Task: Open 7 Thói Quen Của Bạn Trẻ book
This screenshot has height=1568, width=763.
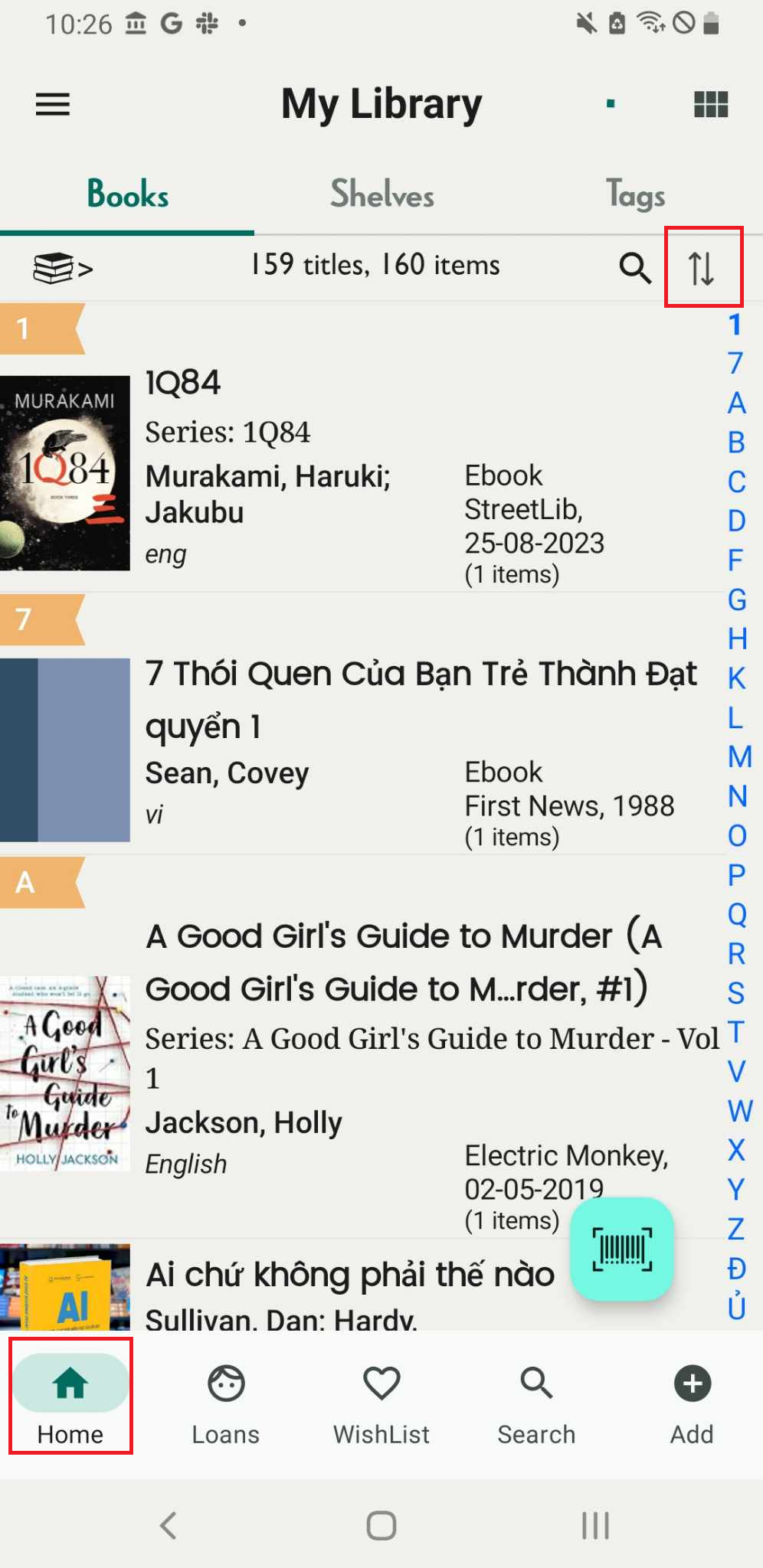Action: point(360,750)
